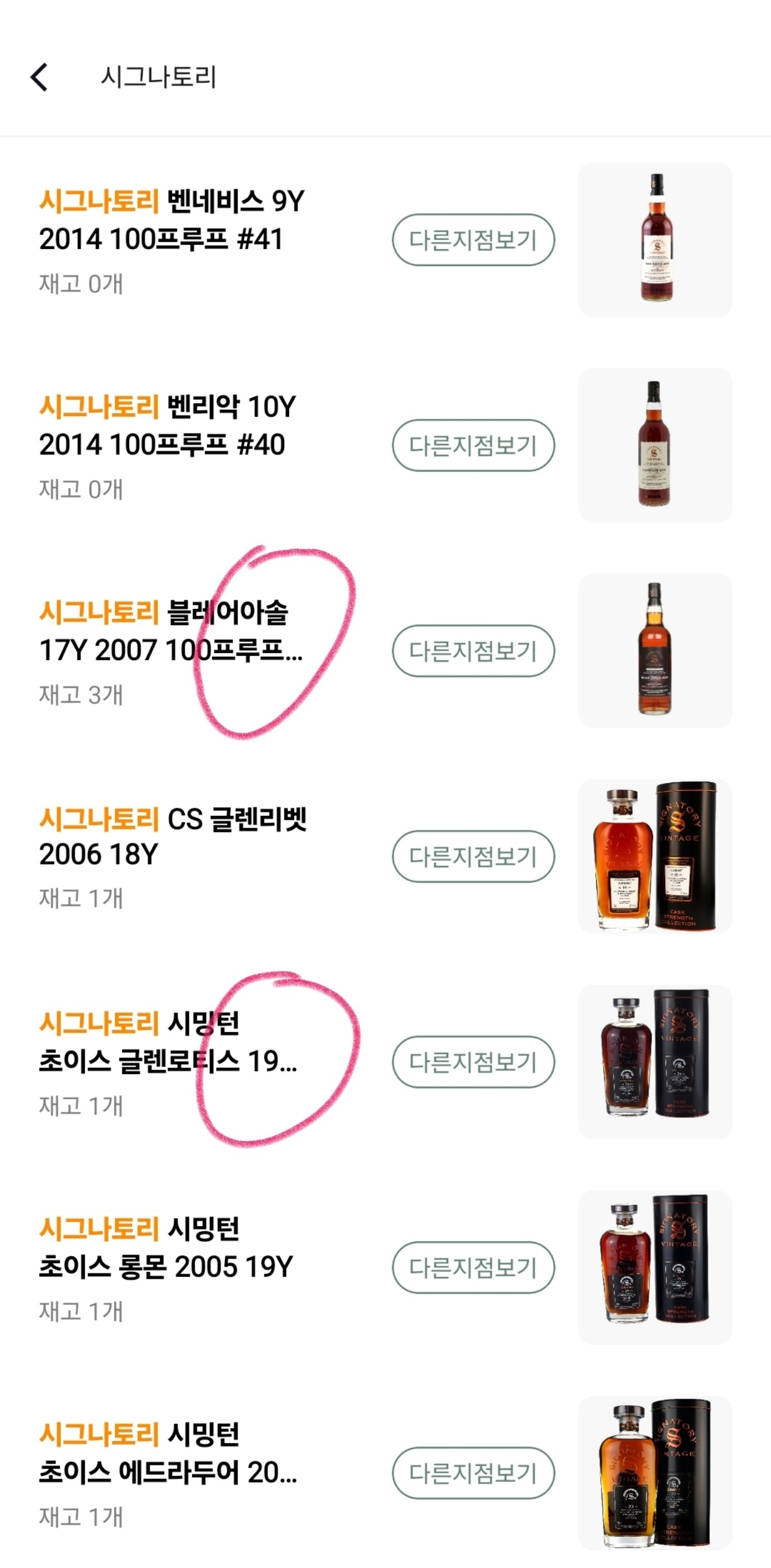View other stores for CS 글렌리벳 18Y
The width and height of the screenshot is (771, 1568).
pyautogui.click(x=472, y=856)
